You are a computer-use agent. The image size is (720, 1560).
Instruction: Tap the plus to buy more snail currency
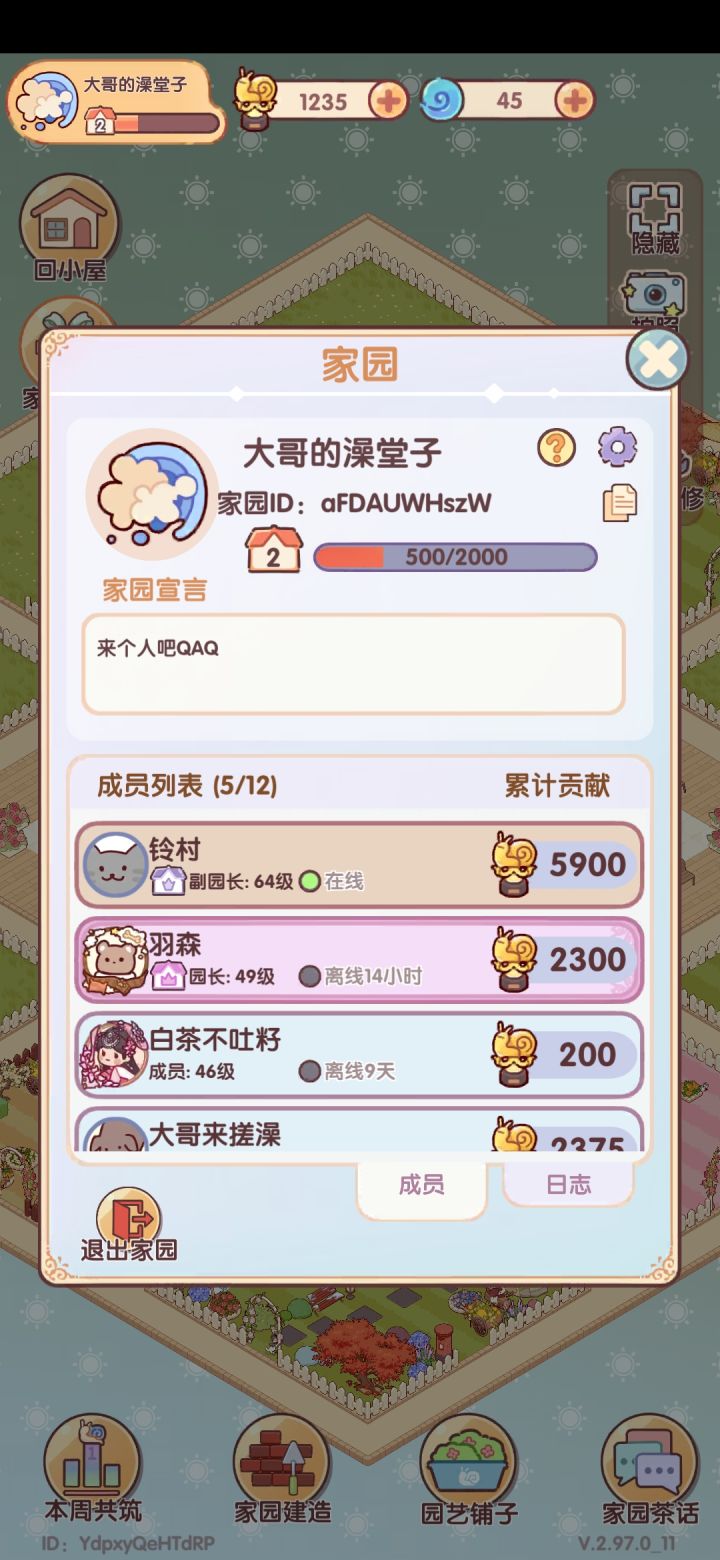tap(390, 101)
